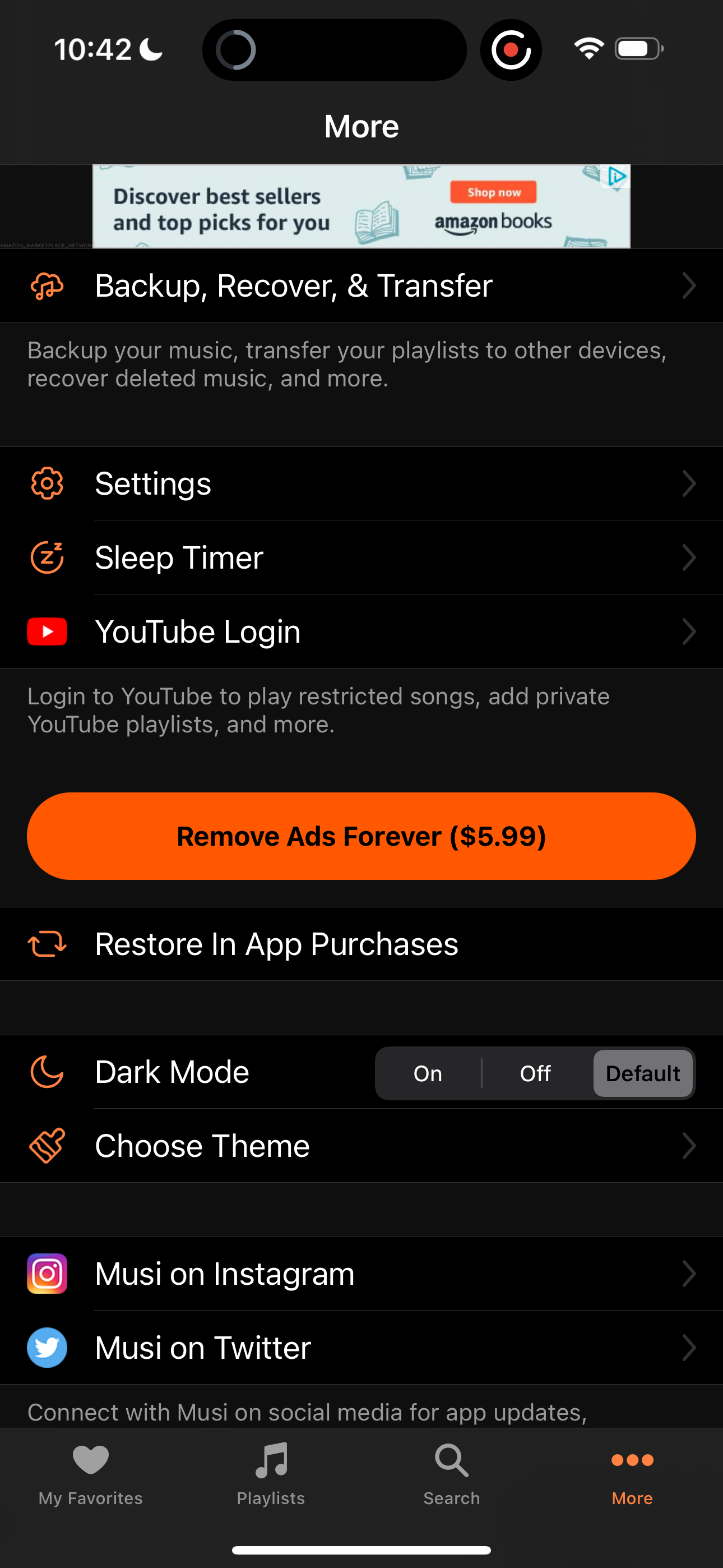This screenshot has width=723, height=1568.
Task: Click the Backup cloud music icon
Action: pos(47,285)
